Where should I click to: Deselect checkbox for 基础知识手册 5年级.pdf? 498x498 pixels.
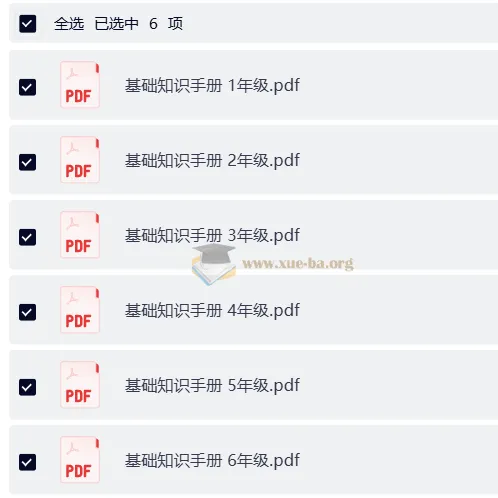27,387
